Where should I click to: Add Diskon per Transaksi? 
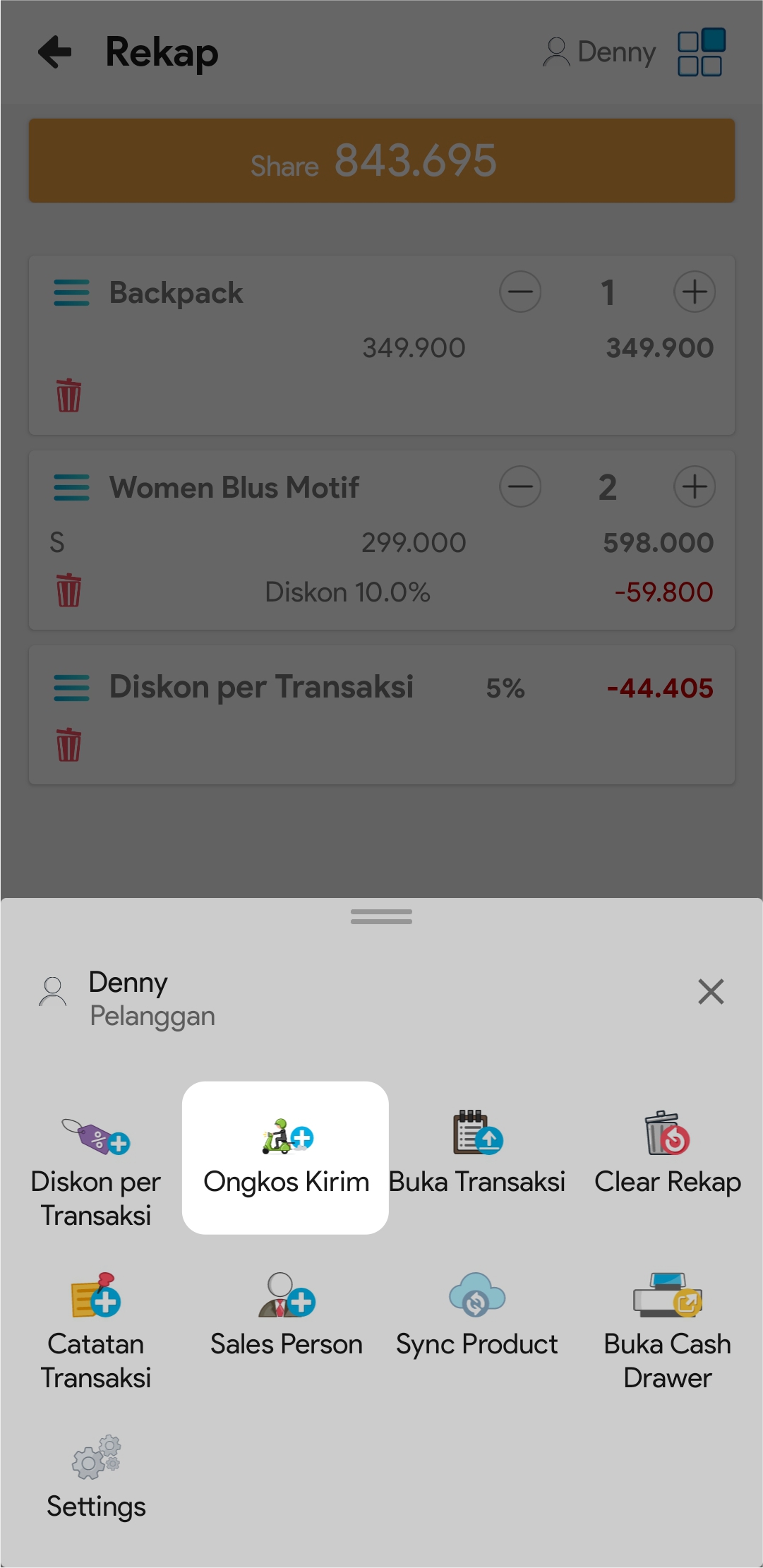[x=96, y=1169]
